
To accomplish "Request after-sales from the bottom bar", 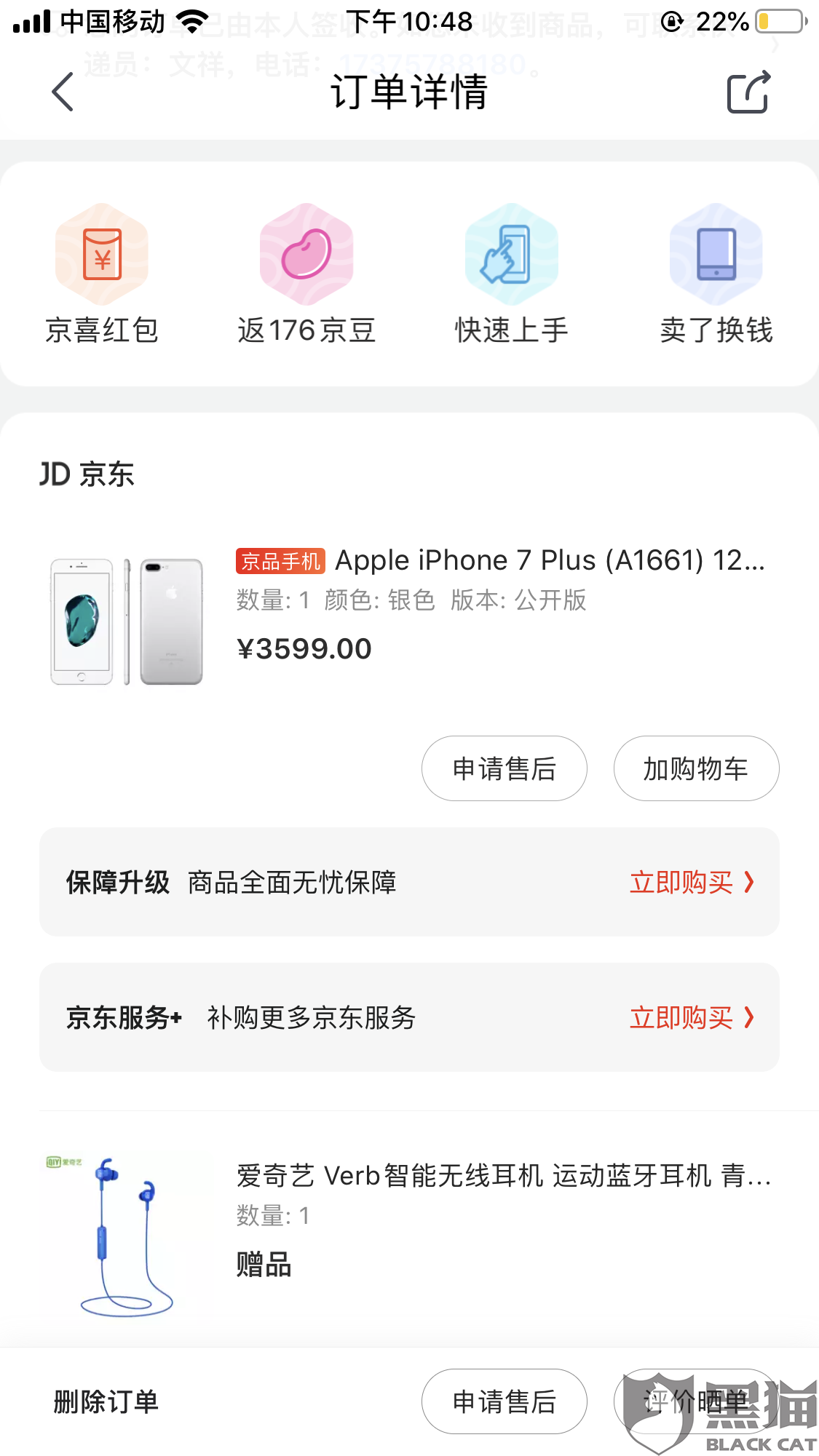I will [x=504, y=1401].
